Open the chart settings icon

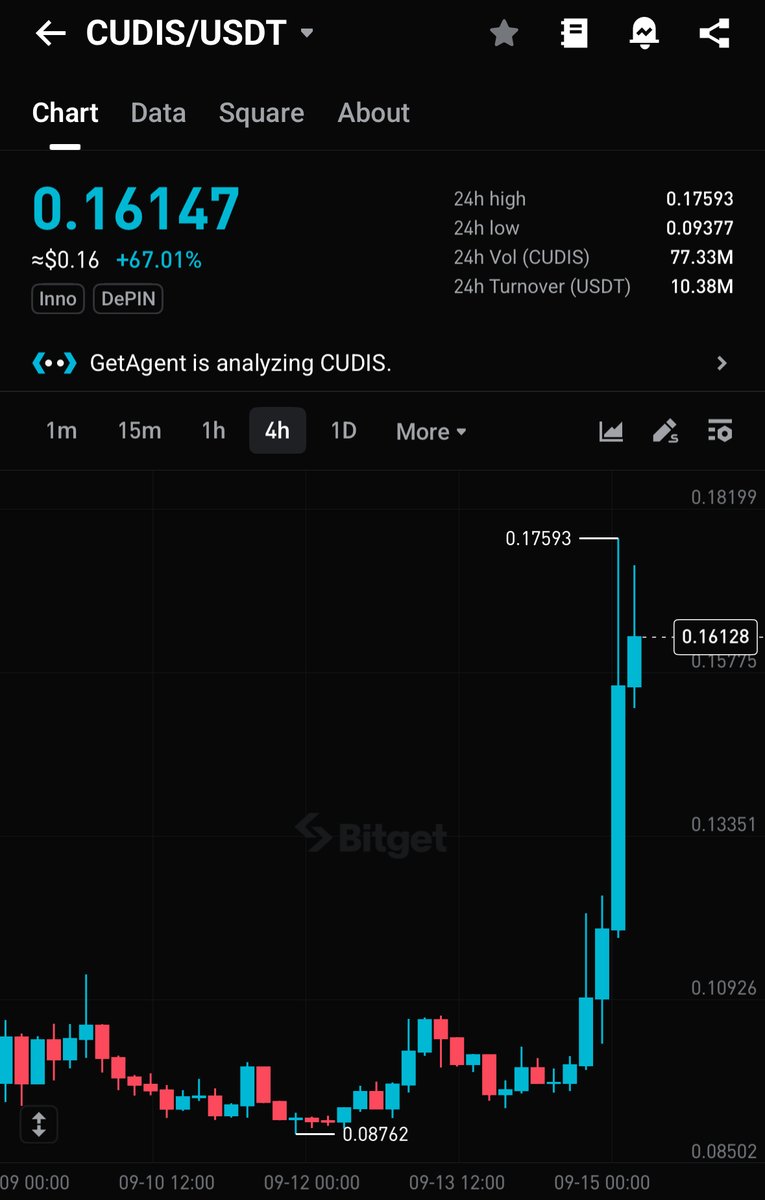coord(720,431)
